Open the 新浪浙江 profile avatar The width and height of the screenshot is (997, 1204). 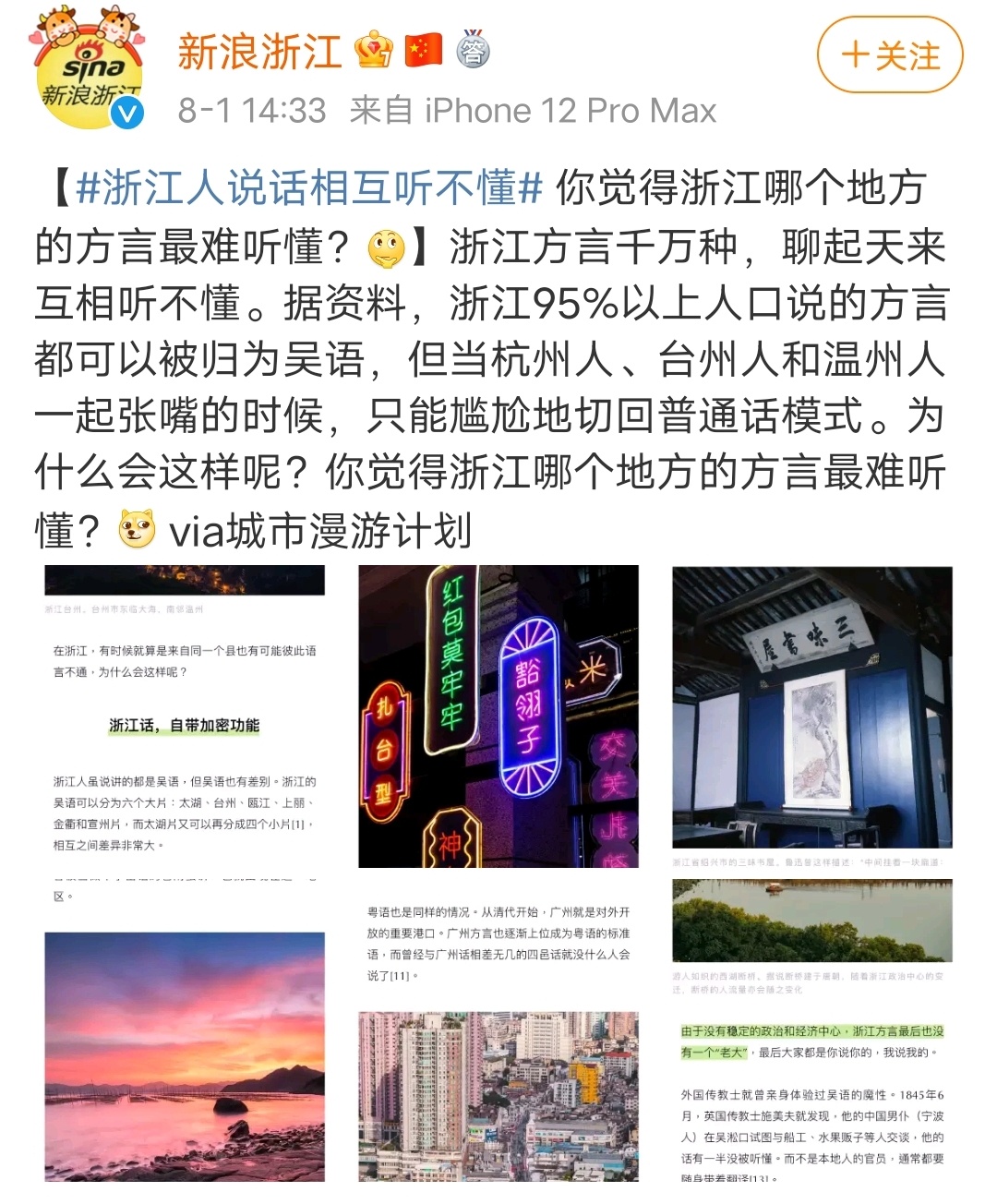[88, 69]
